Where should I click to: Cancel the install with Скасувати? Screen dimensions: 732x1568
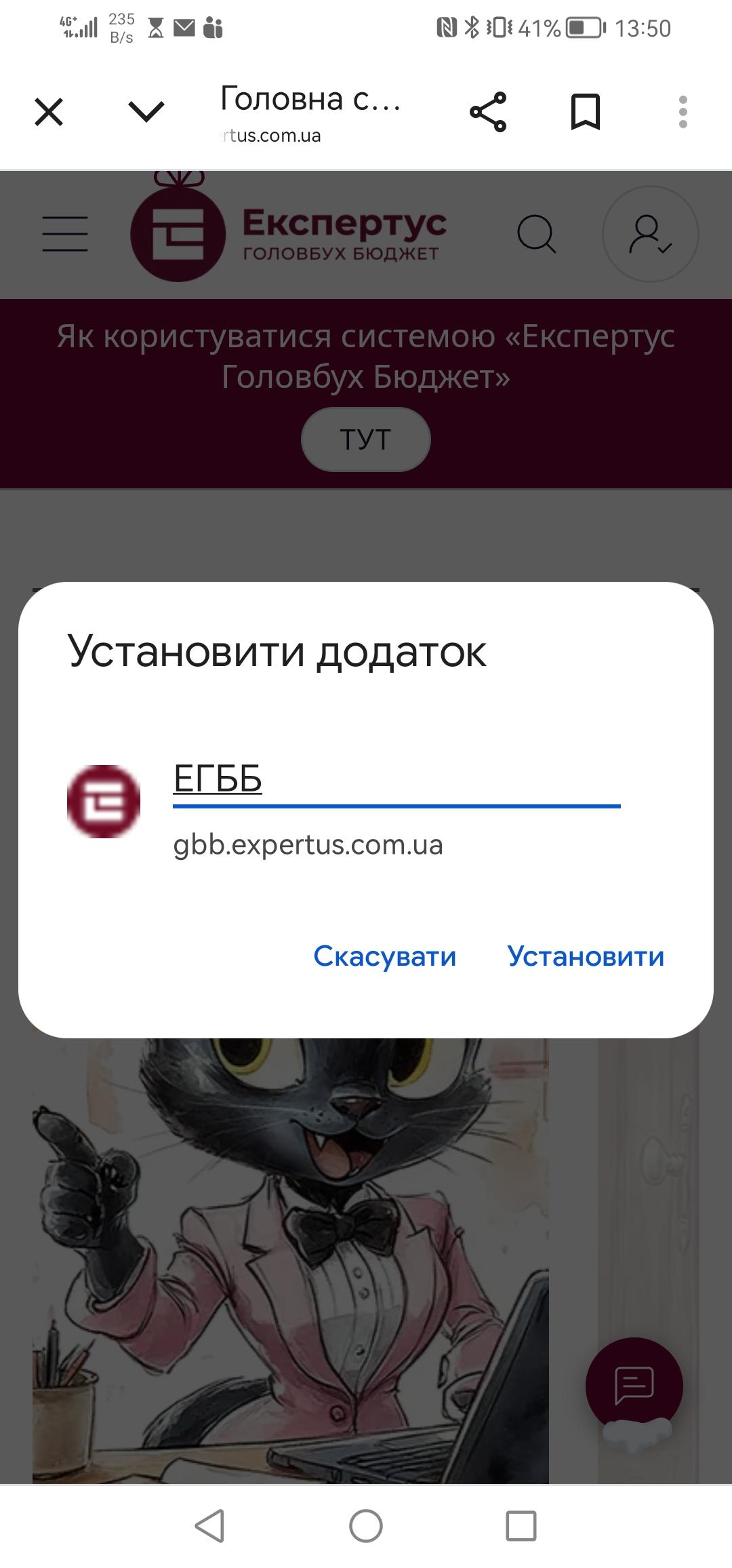pos(384,956)
